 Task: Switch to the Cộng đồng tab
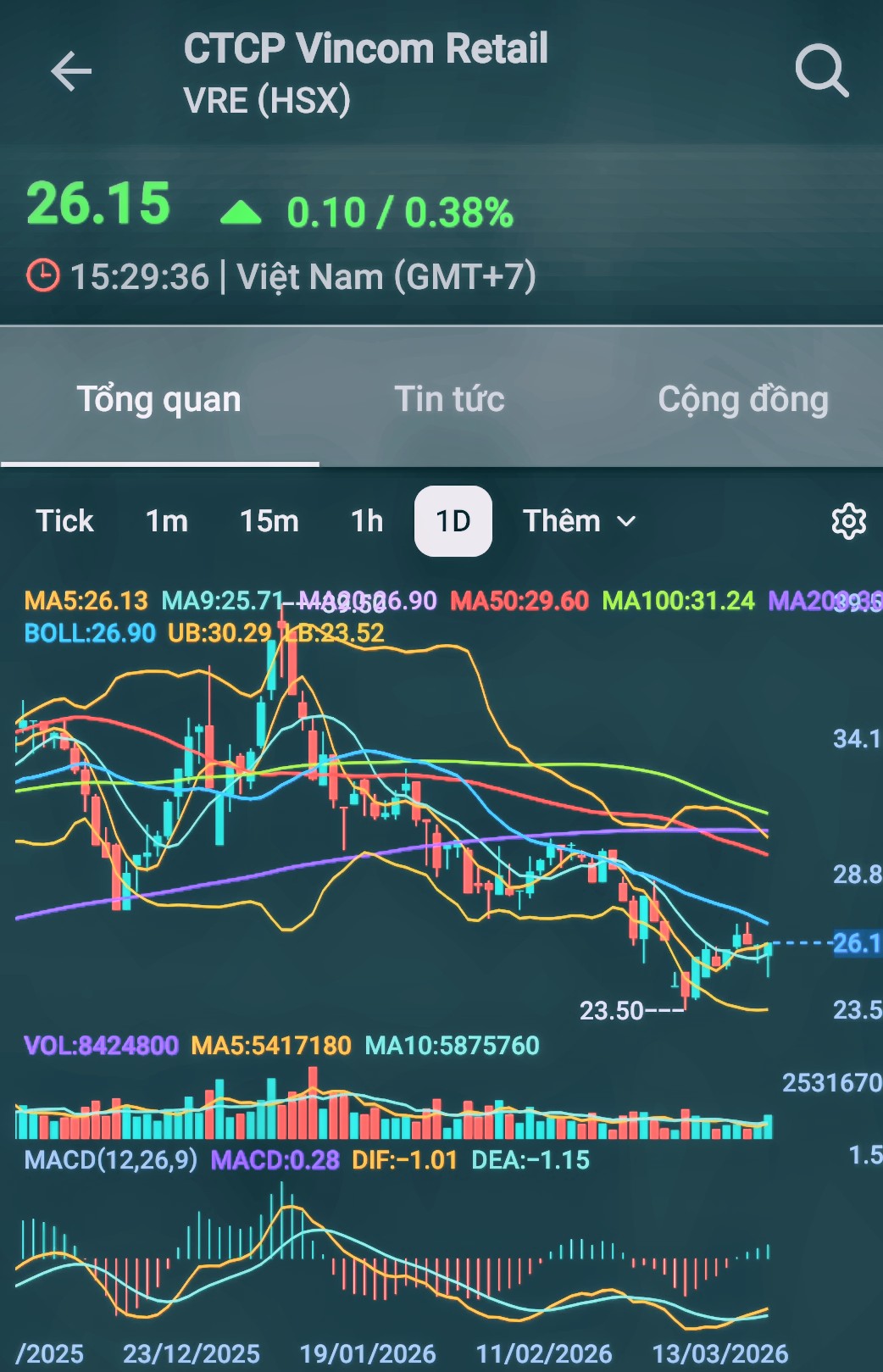click(x=742, y=399)
